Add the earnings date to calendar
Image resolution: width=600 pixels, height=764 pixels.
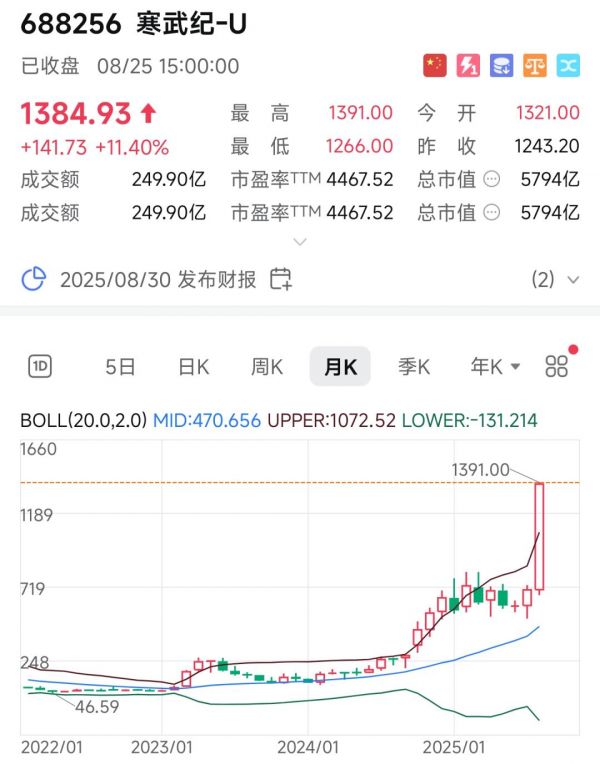281,279
